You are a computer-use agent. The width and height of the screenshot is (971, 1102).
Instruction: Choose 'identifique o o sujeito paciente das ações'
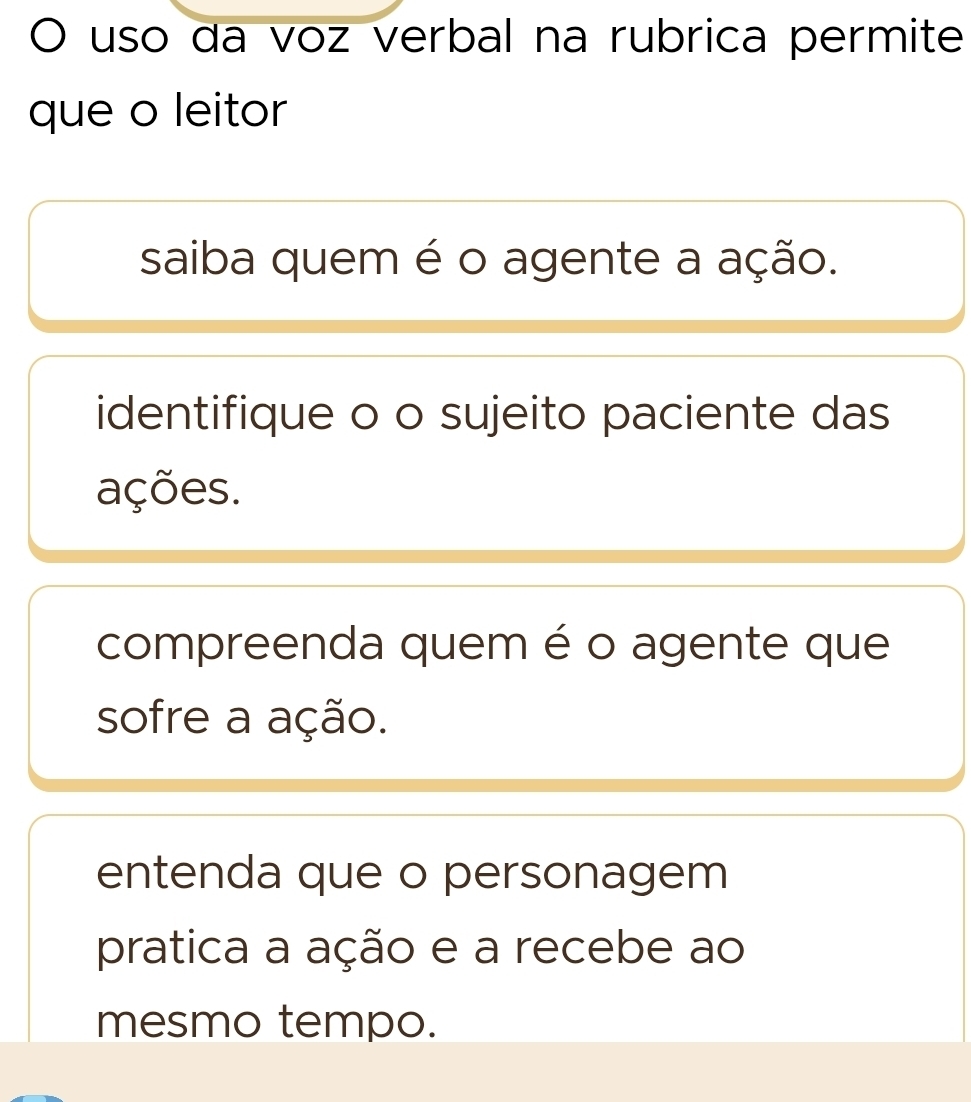(x=495, y=452)
